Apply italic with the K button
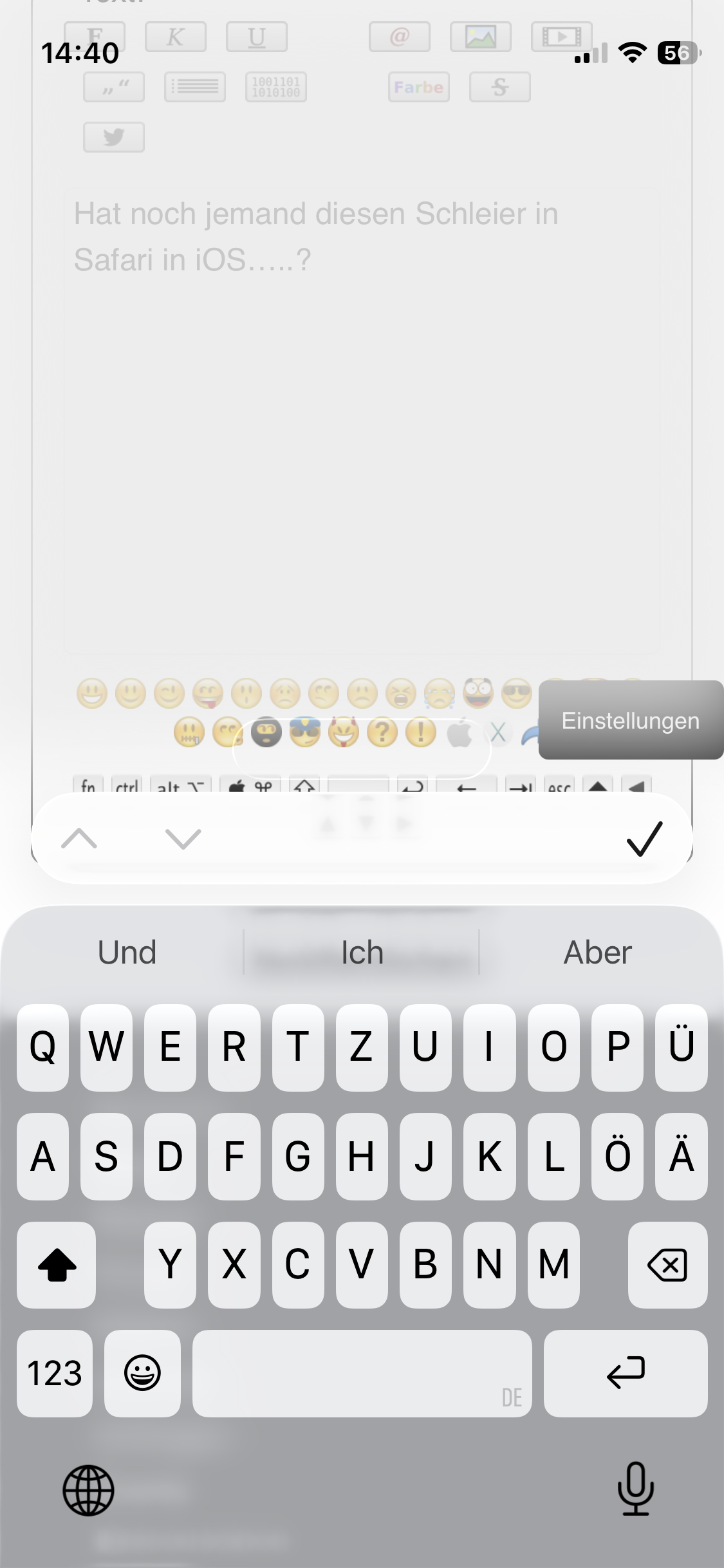724x1568 pixels. coord(176,37)
